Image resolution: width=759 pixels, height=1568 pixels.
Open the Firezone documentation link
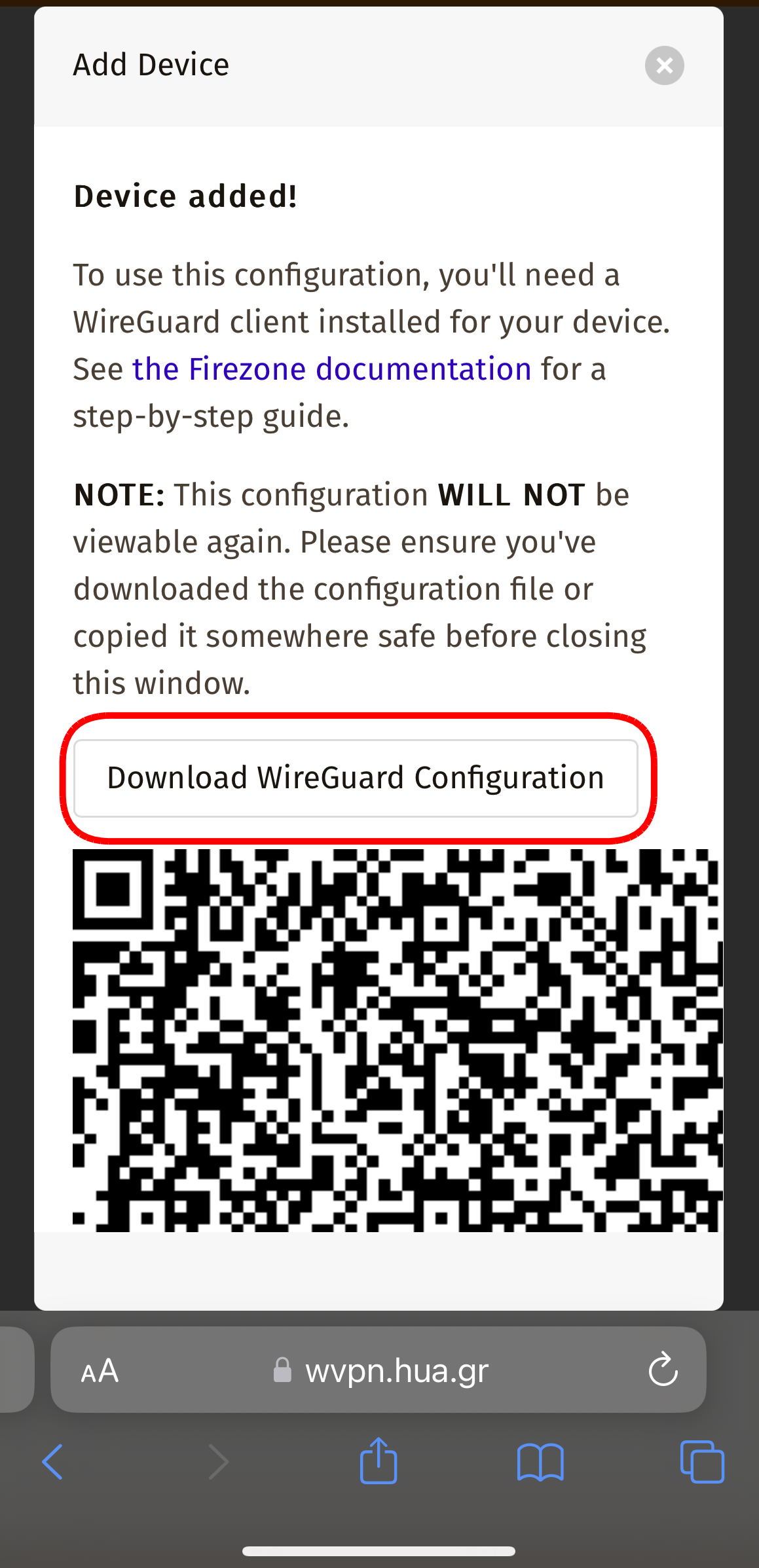(x=331, y=369)
